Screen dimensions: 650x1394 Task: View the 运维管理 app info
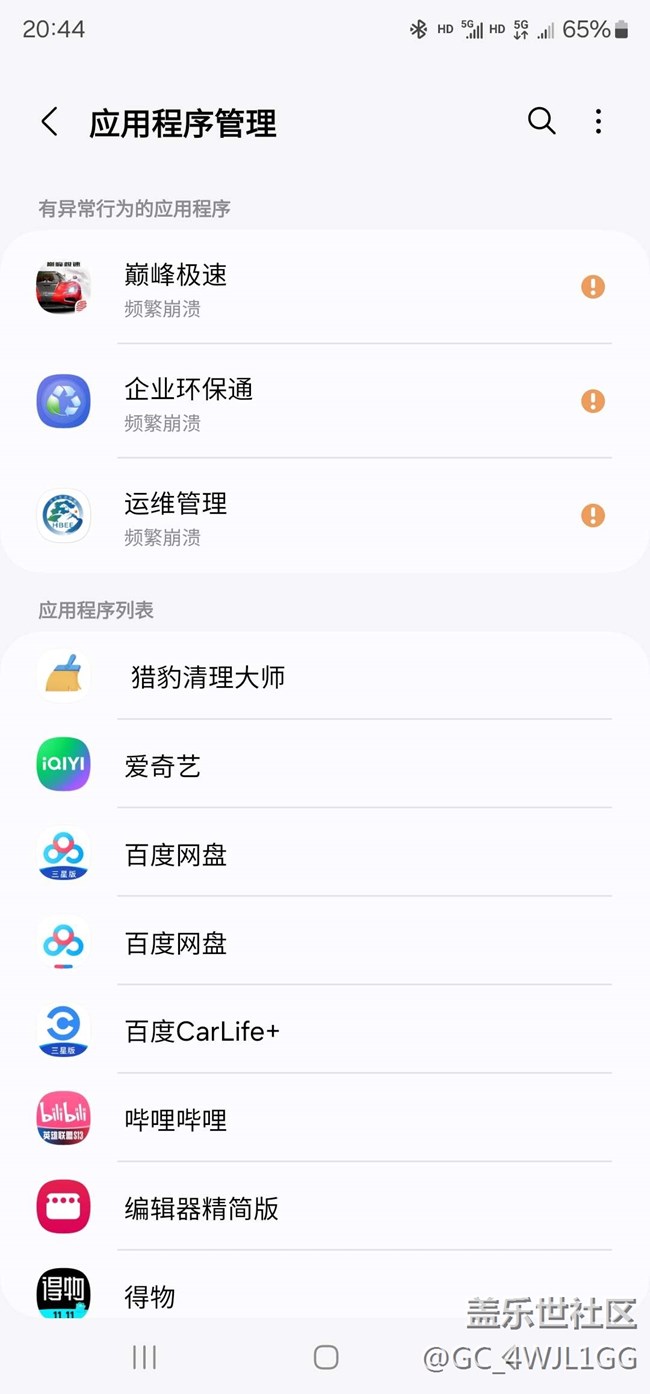pos(324,516)
